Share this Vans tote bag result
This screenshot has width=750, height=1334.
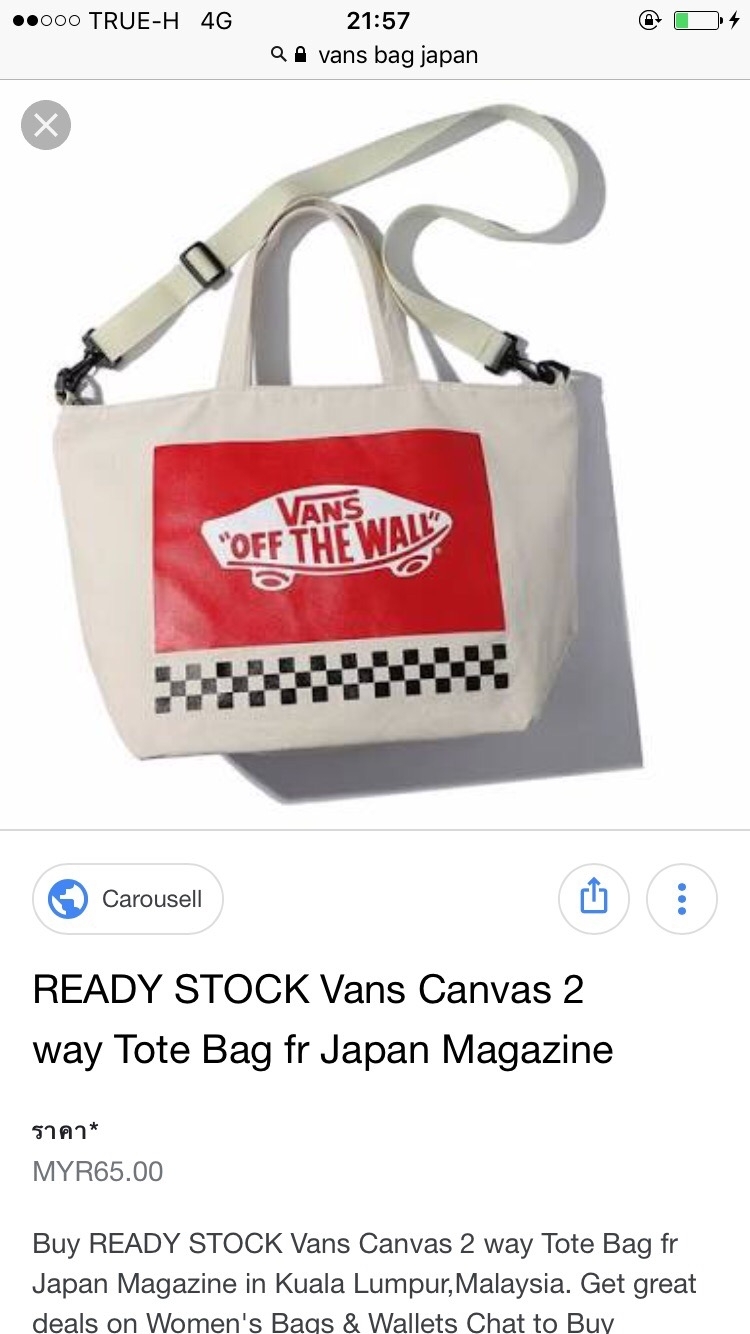tap(593, 898)
